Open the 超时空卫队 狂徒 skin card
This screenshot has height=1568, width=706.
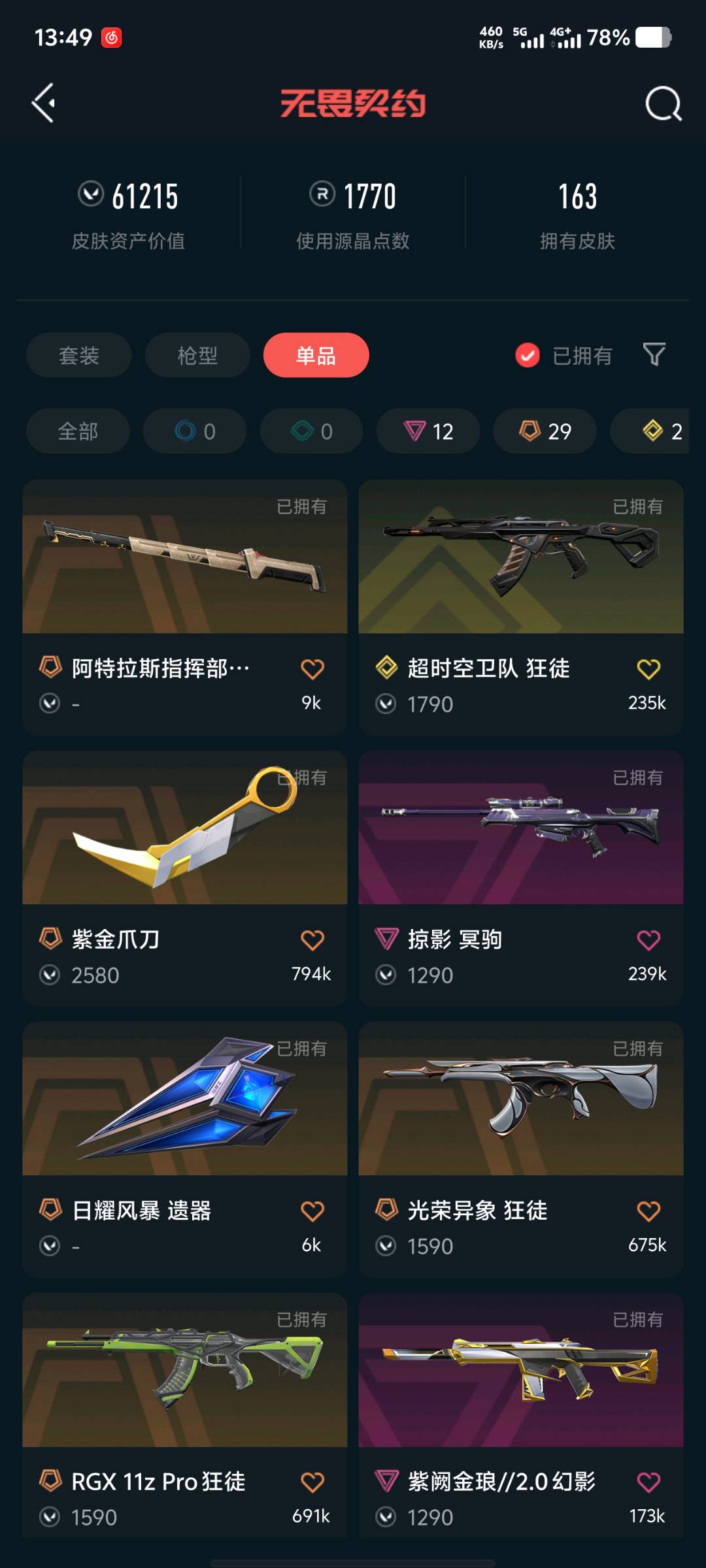[x=521, y=608]
